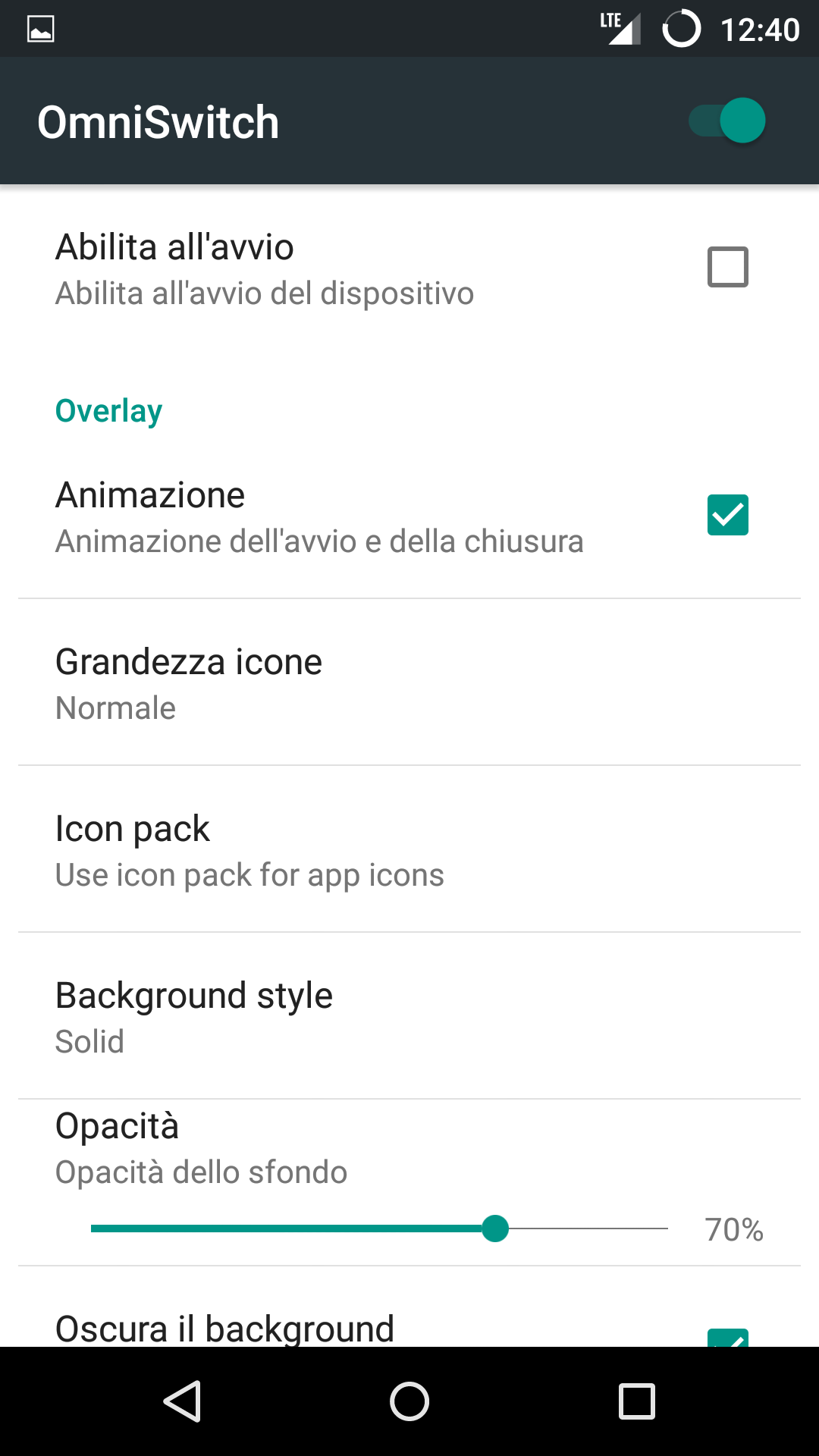Tap the Opacità slider track
The image size is (819, 1456).
click(x=379, y=1228)
